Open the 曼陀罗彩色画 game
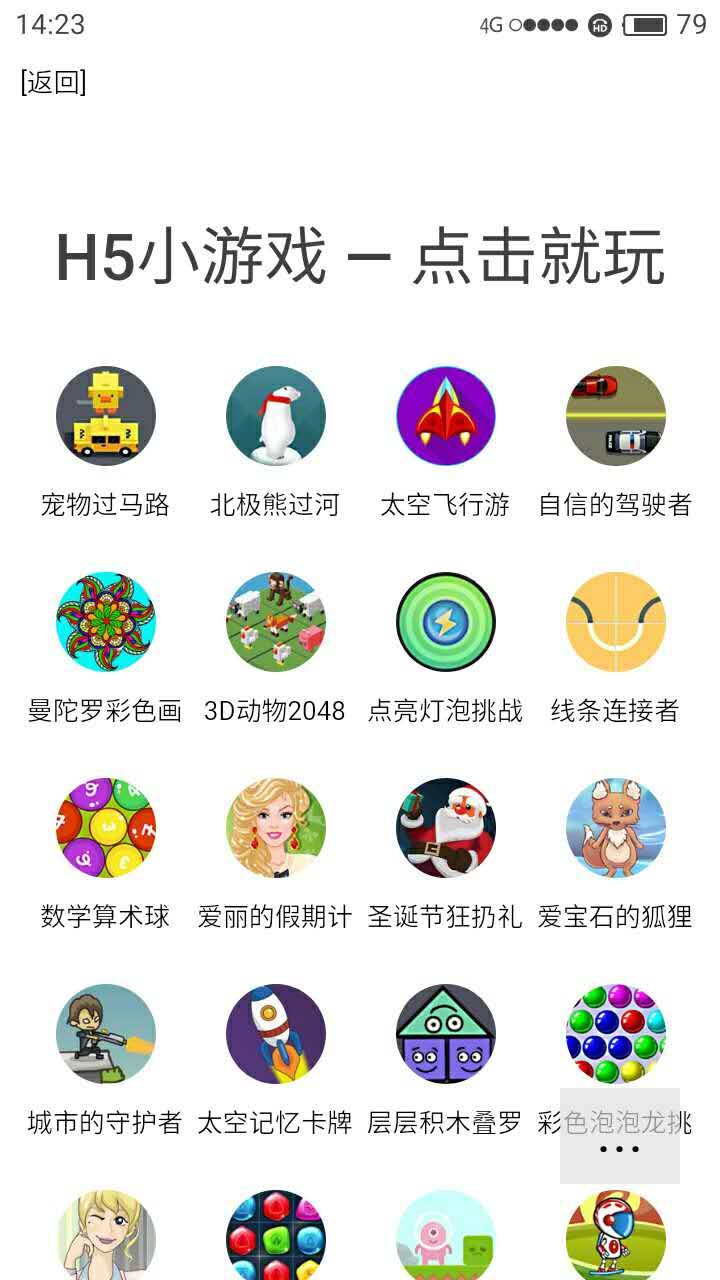 (106, 622)
